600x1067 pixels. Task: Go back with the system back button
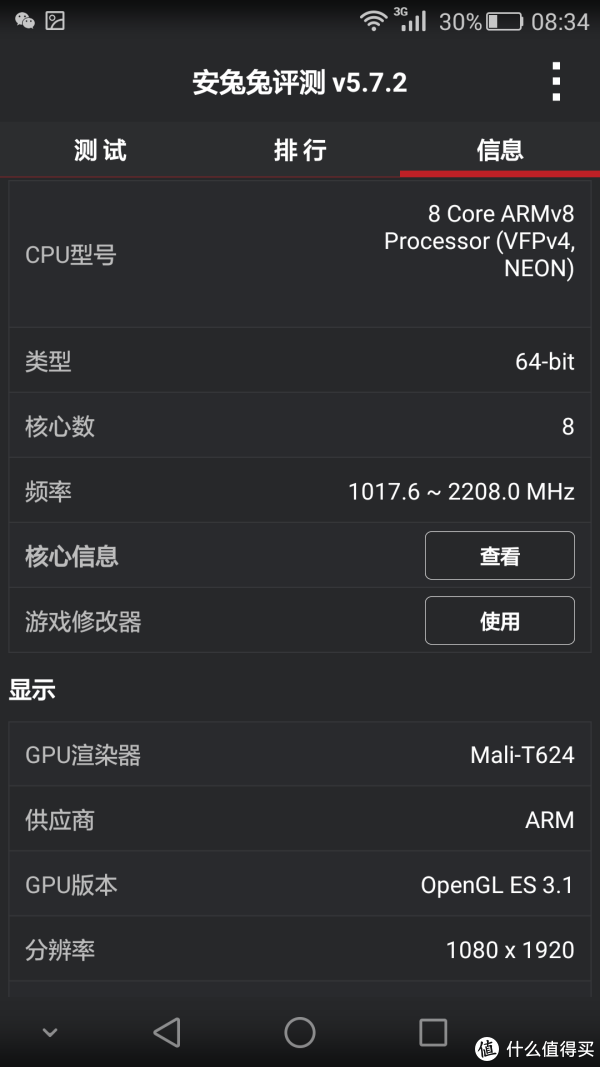167,1032
